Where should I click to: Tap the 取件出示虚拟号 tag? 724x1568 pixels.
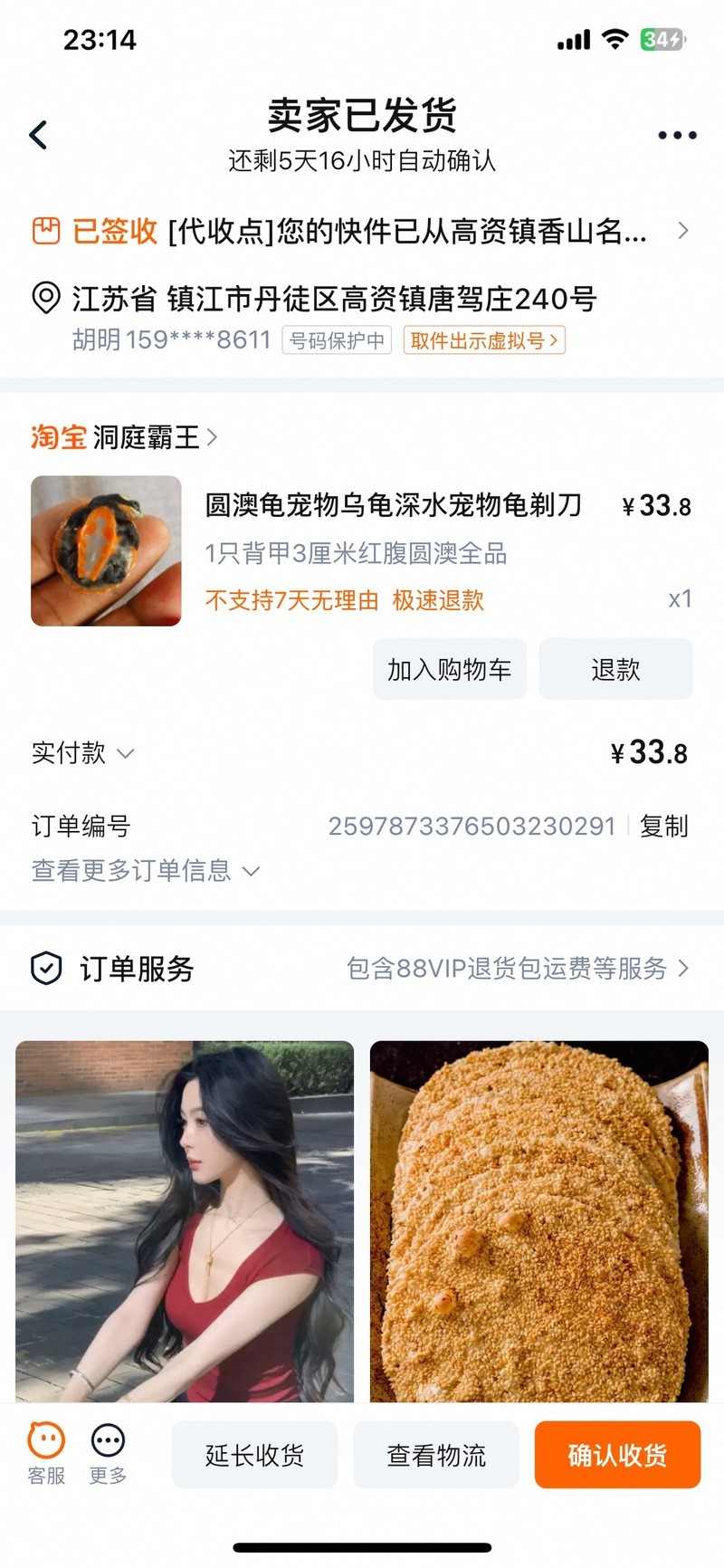click(483, 340)
